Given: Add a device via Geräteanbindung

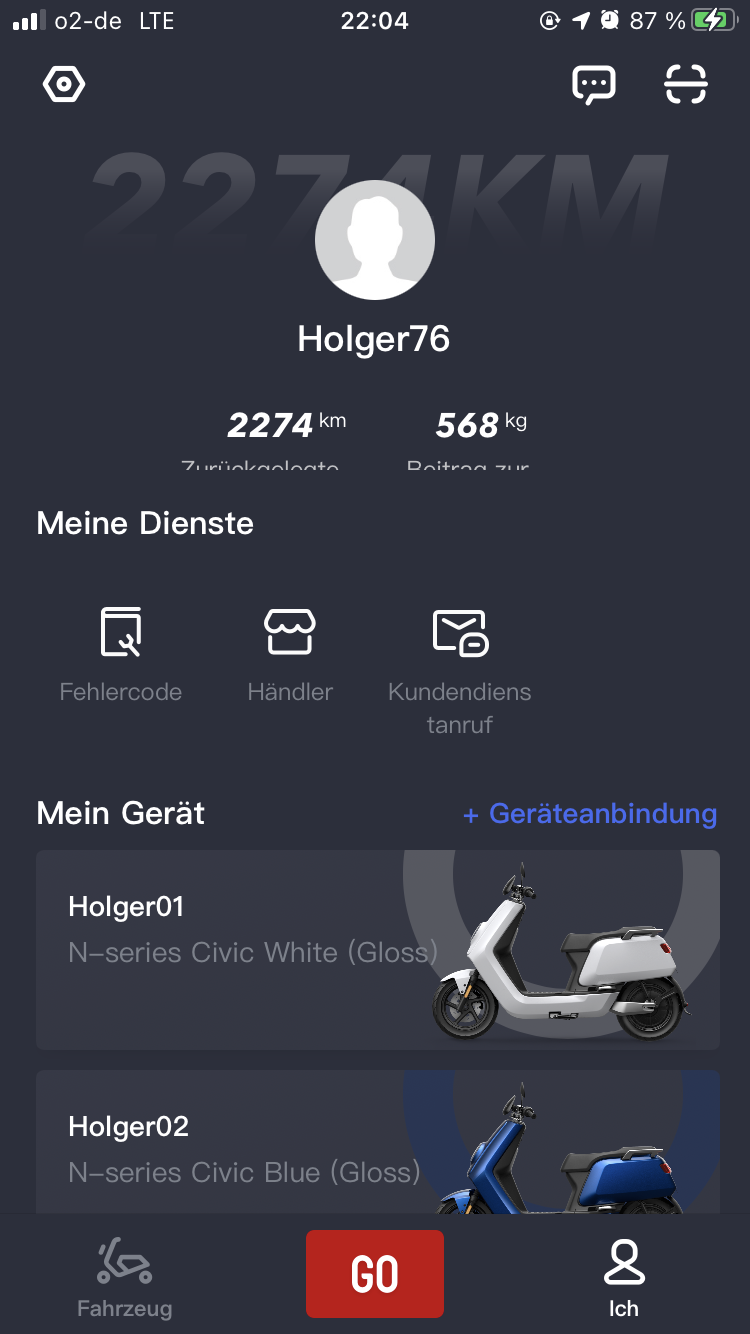Looking at the screenshot, I should click(590, 814).
